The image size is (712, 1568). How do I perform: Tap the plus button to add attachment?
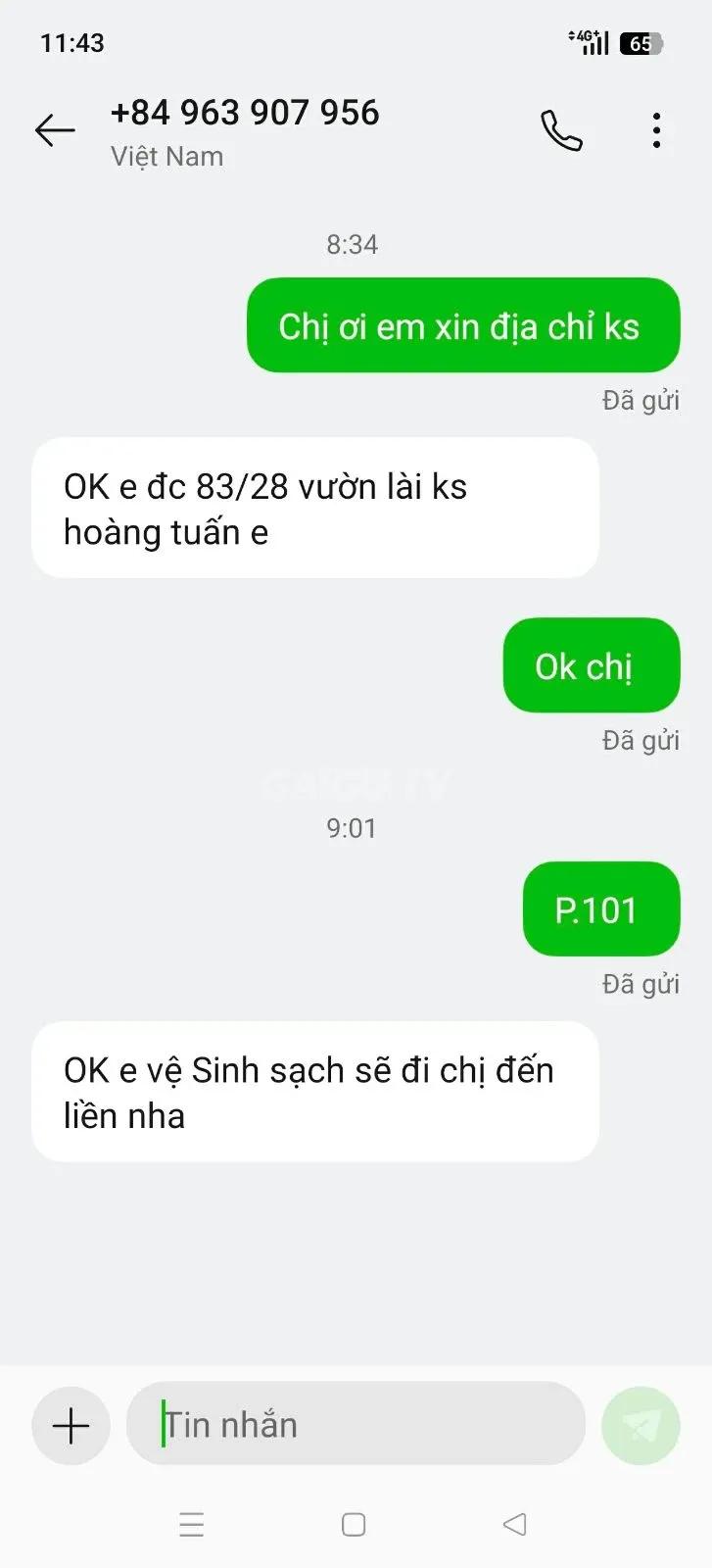(x=71, y=1426)
